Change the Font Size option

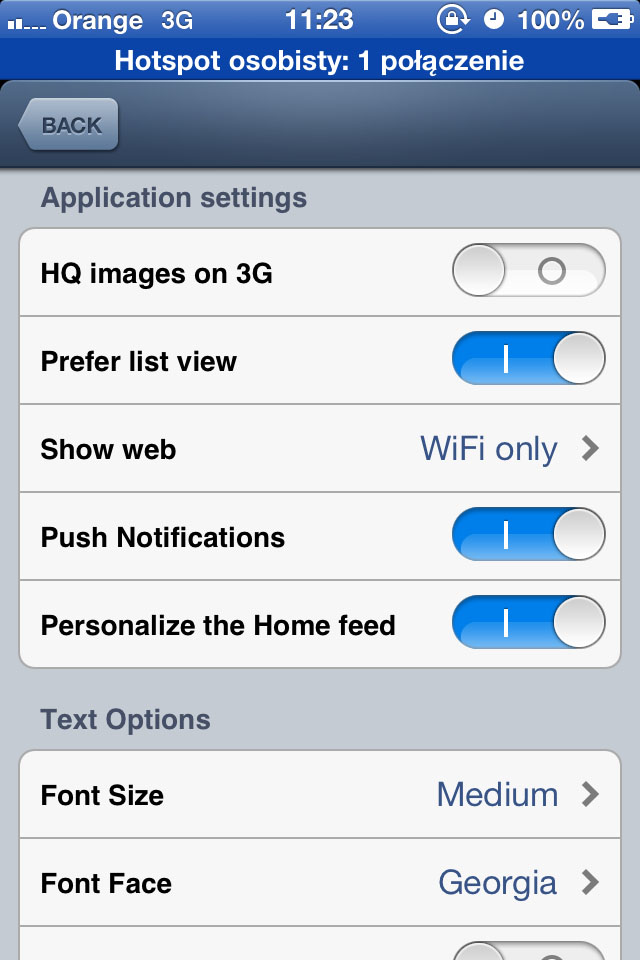pos(320,795)
